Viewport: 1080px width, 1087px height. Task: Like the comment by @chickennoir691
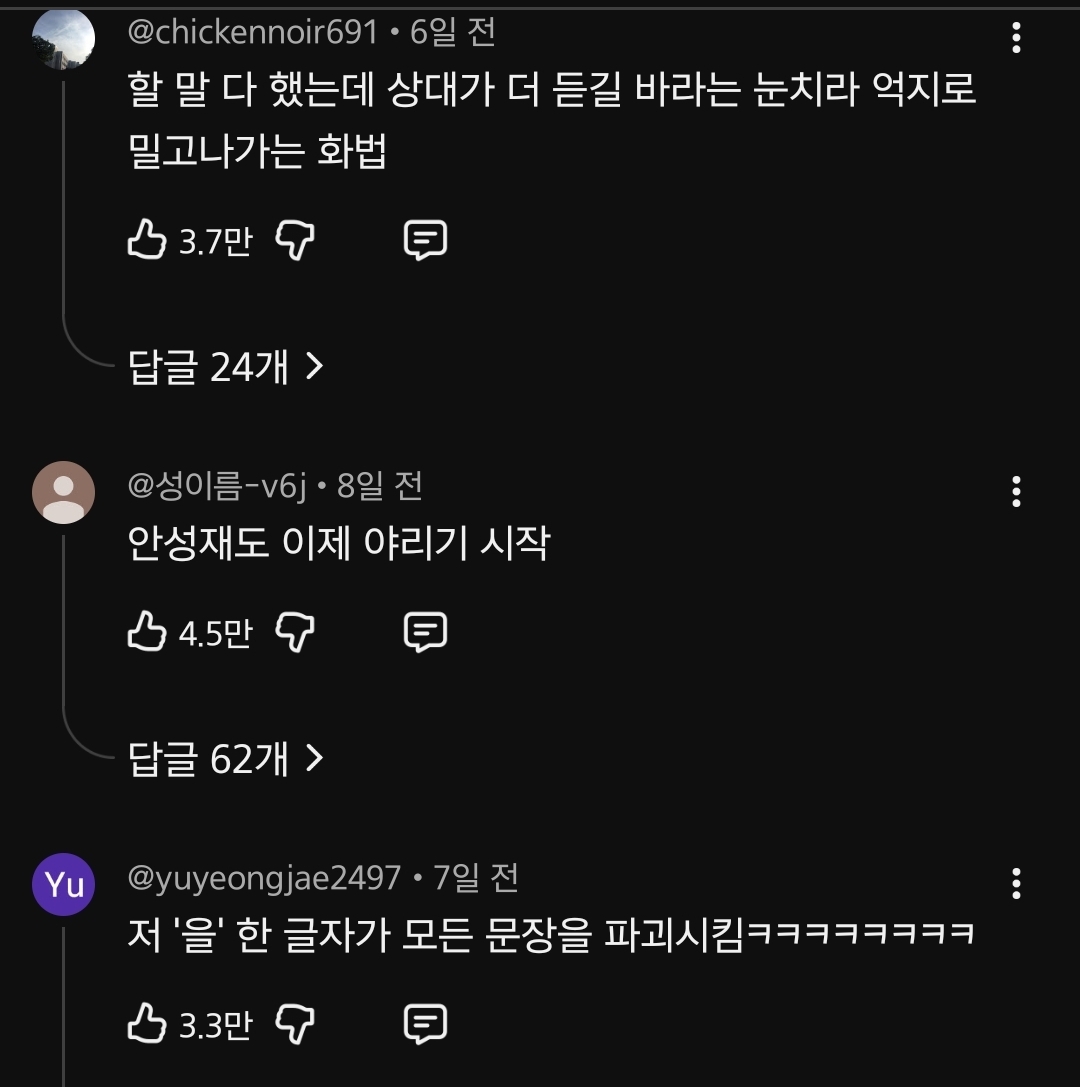tap(147, 239)
